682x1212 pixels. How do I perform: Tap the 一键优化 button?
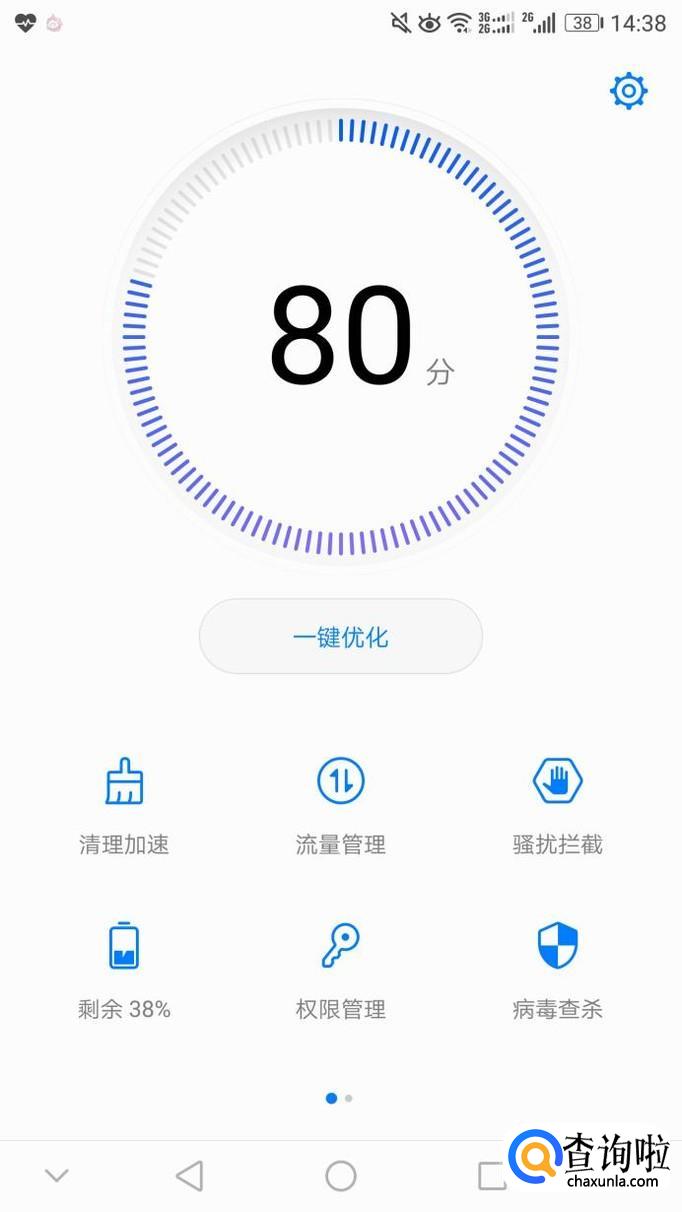point(341,637)
